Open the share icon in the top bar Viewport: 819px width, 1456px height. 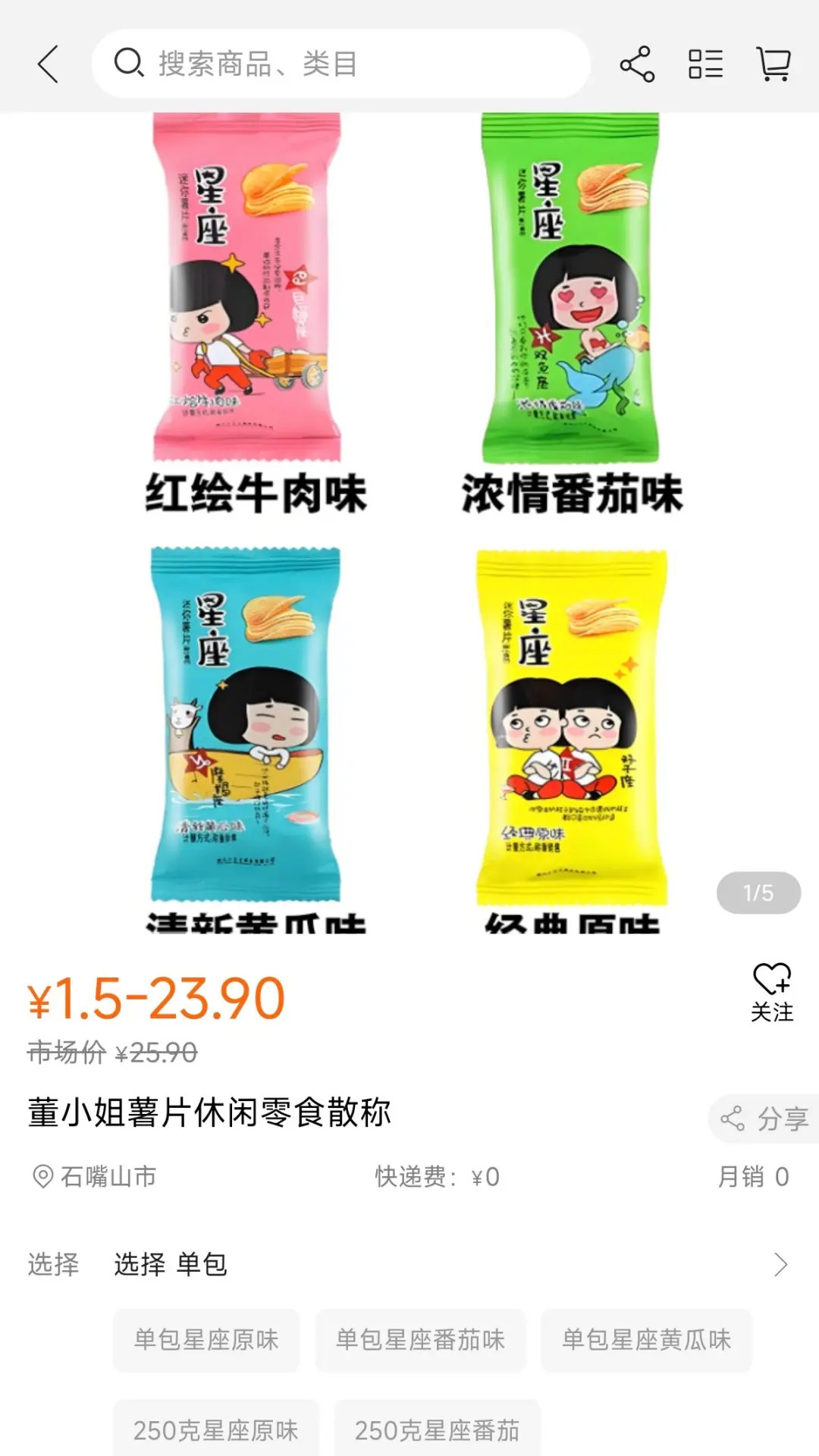(635, 64)
